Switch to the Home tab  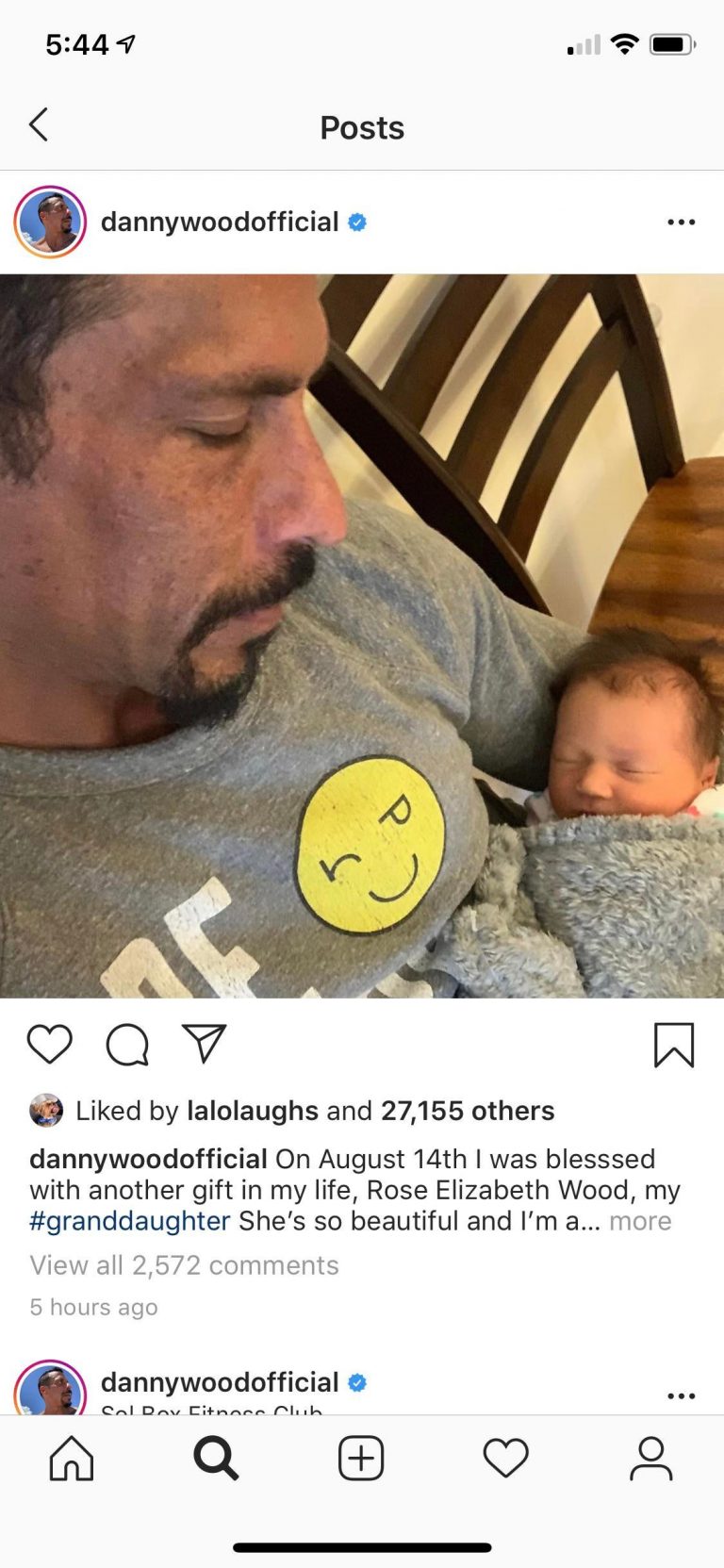tap(72, 1459)
